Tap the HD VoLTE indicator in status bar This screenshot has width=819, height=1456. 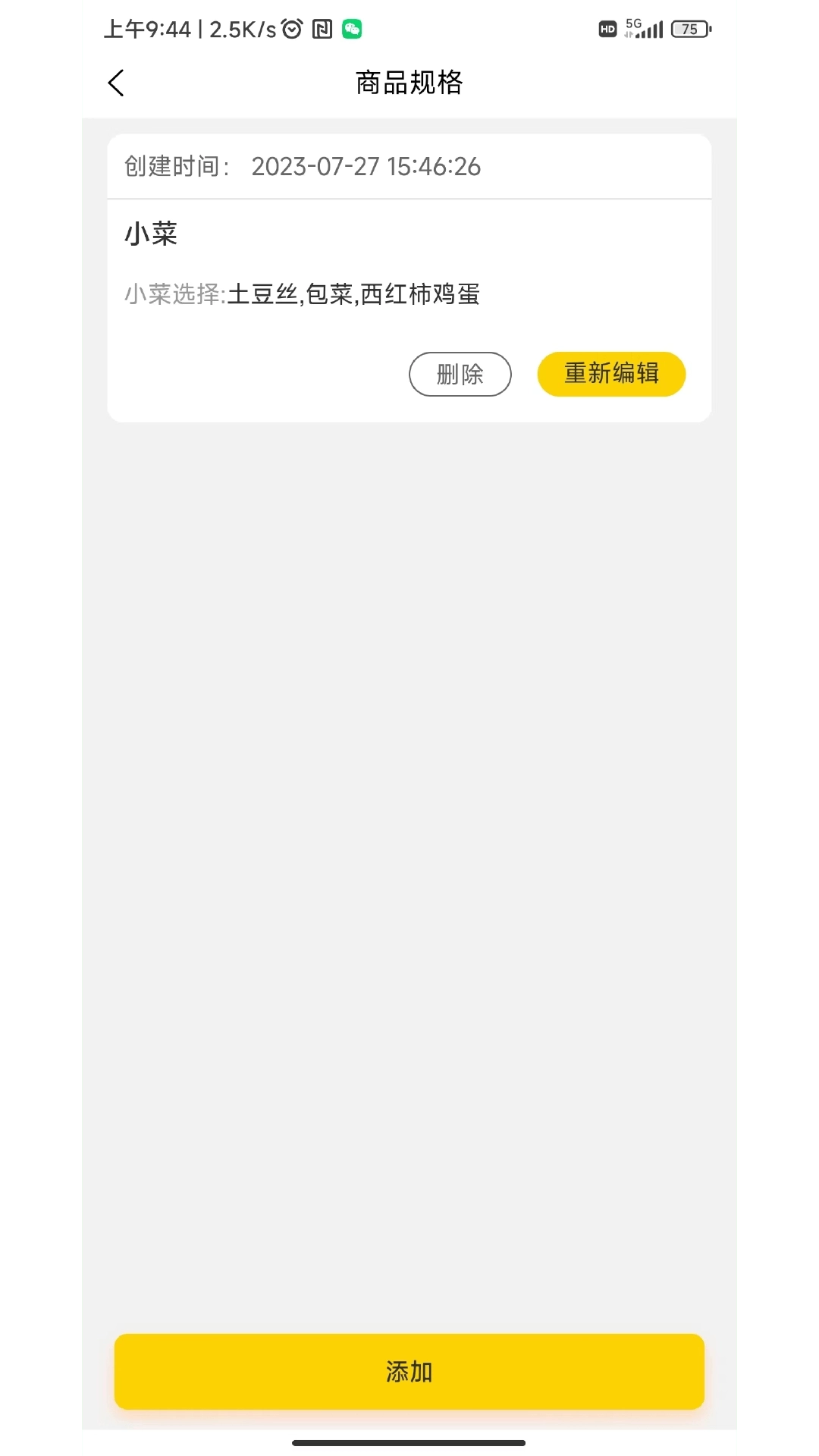[606, 29]
